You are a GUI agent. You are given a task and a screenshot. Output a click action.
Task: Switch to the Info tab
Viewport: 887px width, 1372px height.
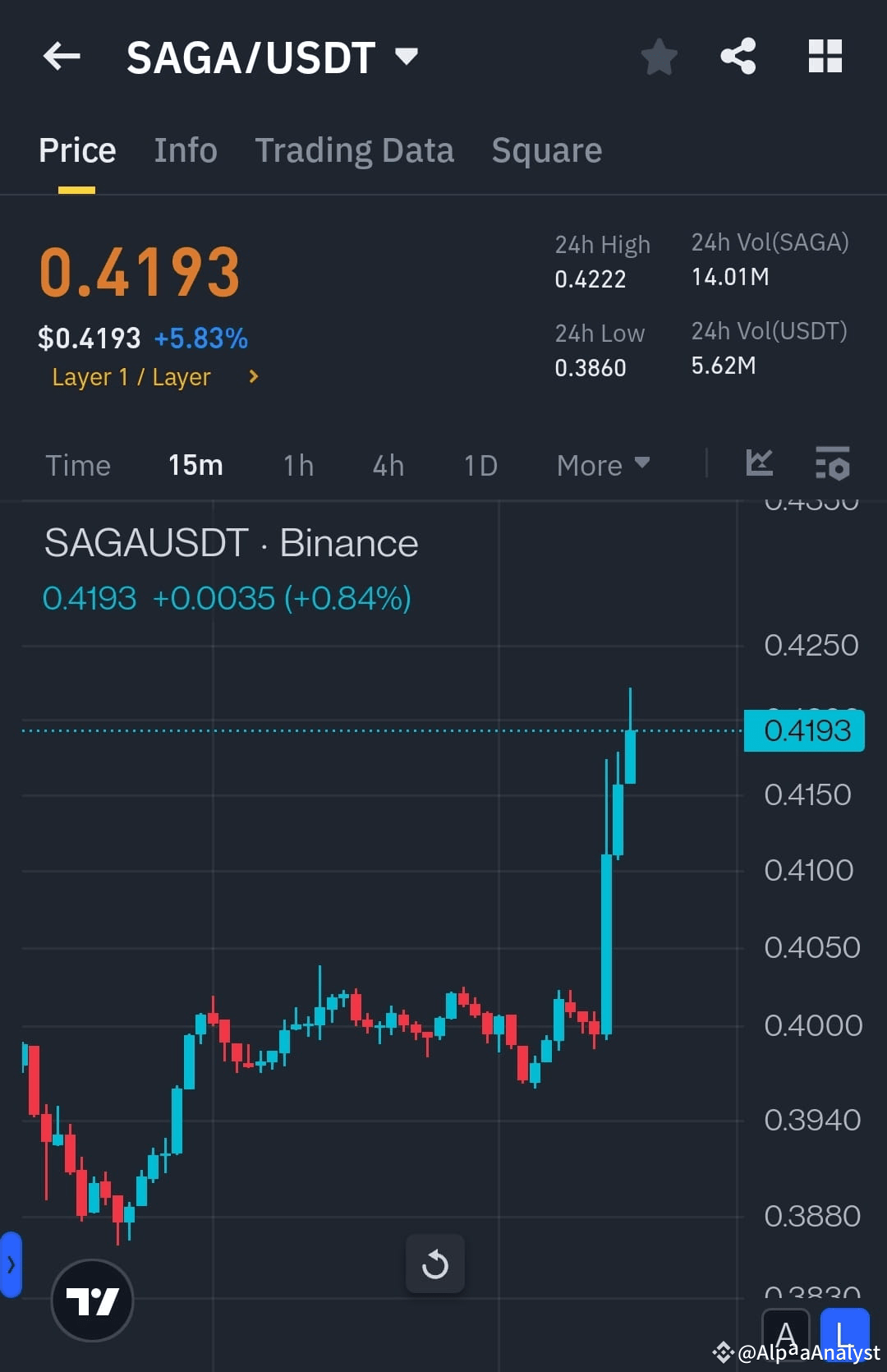tap(185, 150)
